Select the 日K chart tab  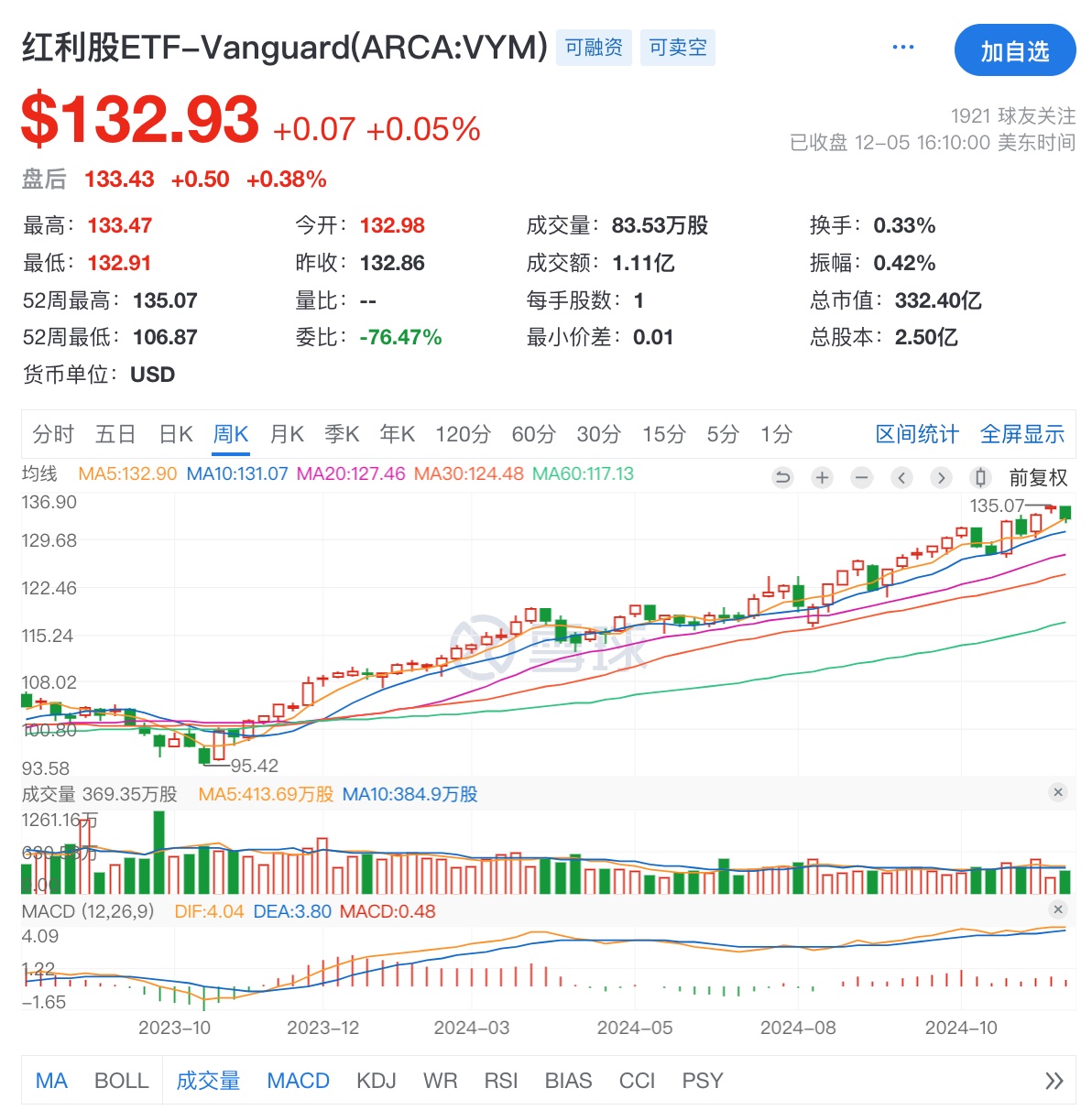click(x=176, y=434)
